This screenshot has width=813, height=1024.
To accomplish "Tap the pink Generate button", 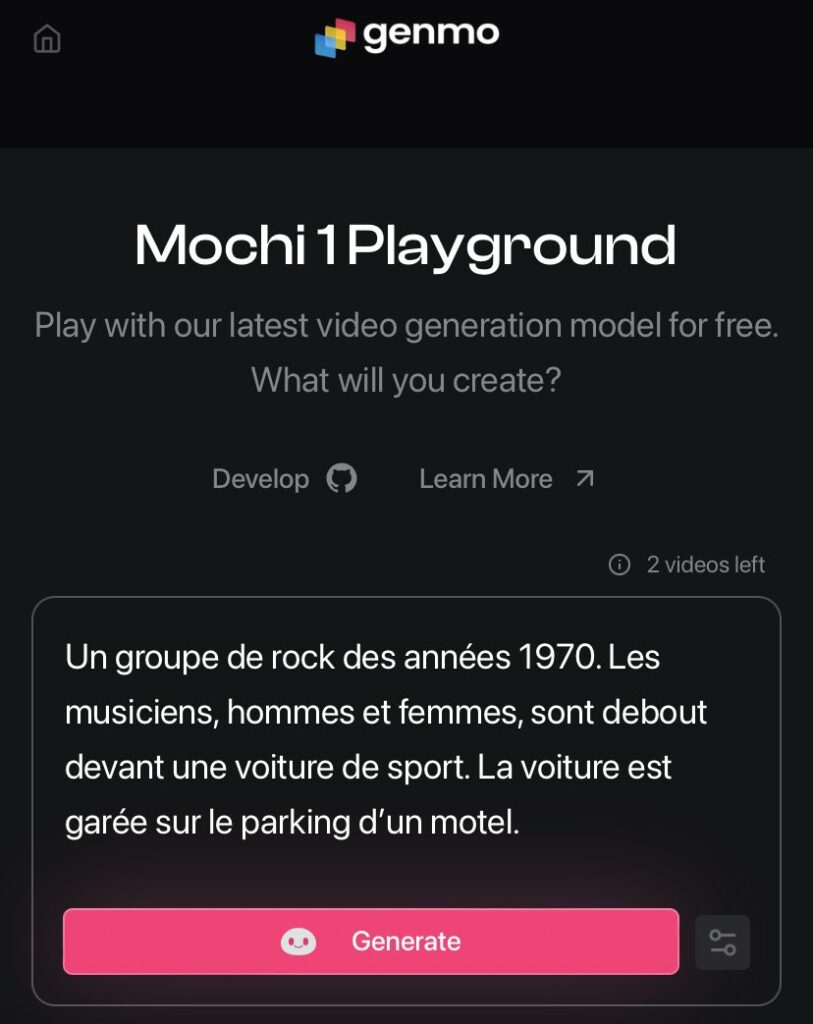I will [x=371, y=941].
